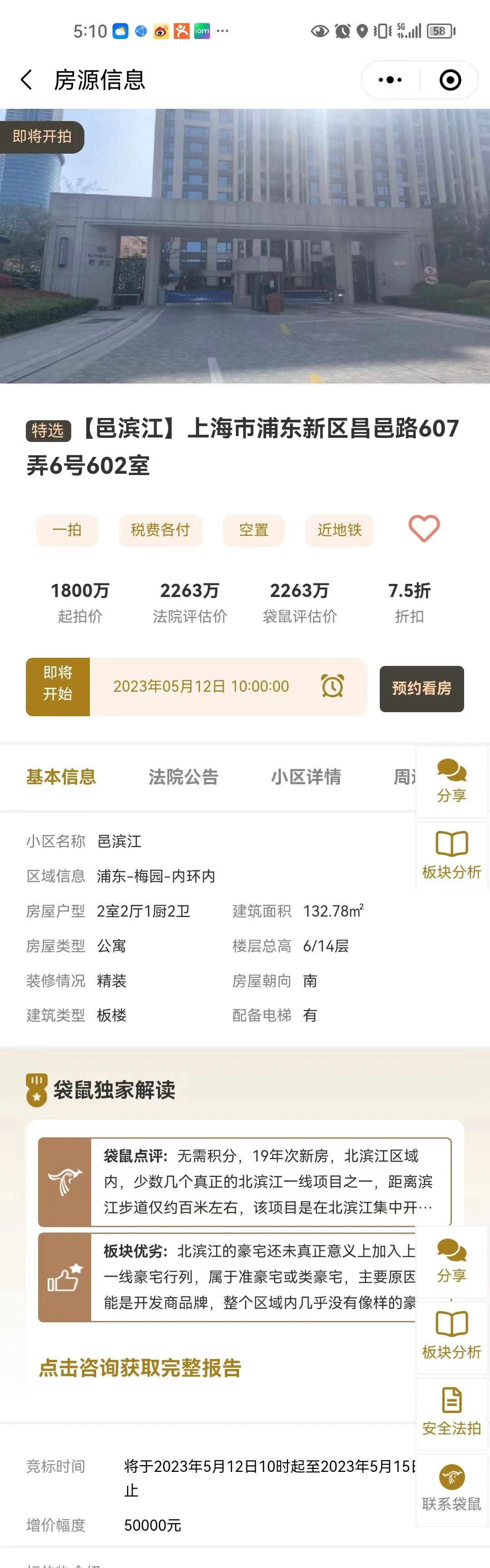Viewport: 490px width, 1568px height.
Task: Go back from 房源信息 page
Action: [26, 80]
